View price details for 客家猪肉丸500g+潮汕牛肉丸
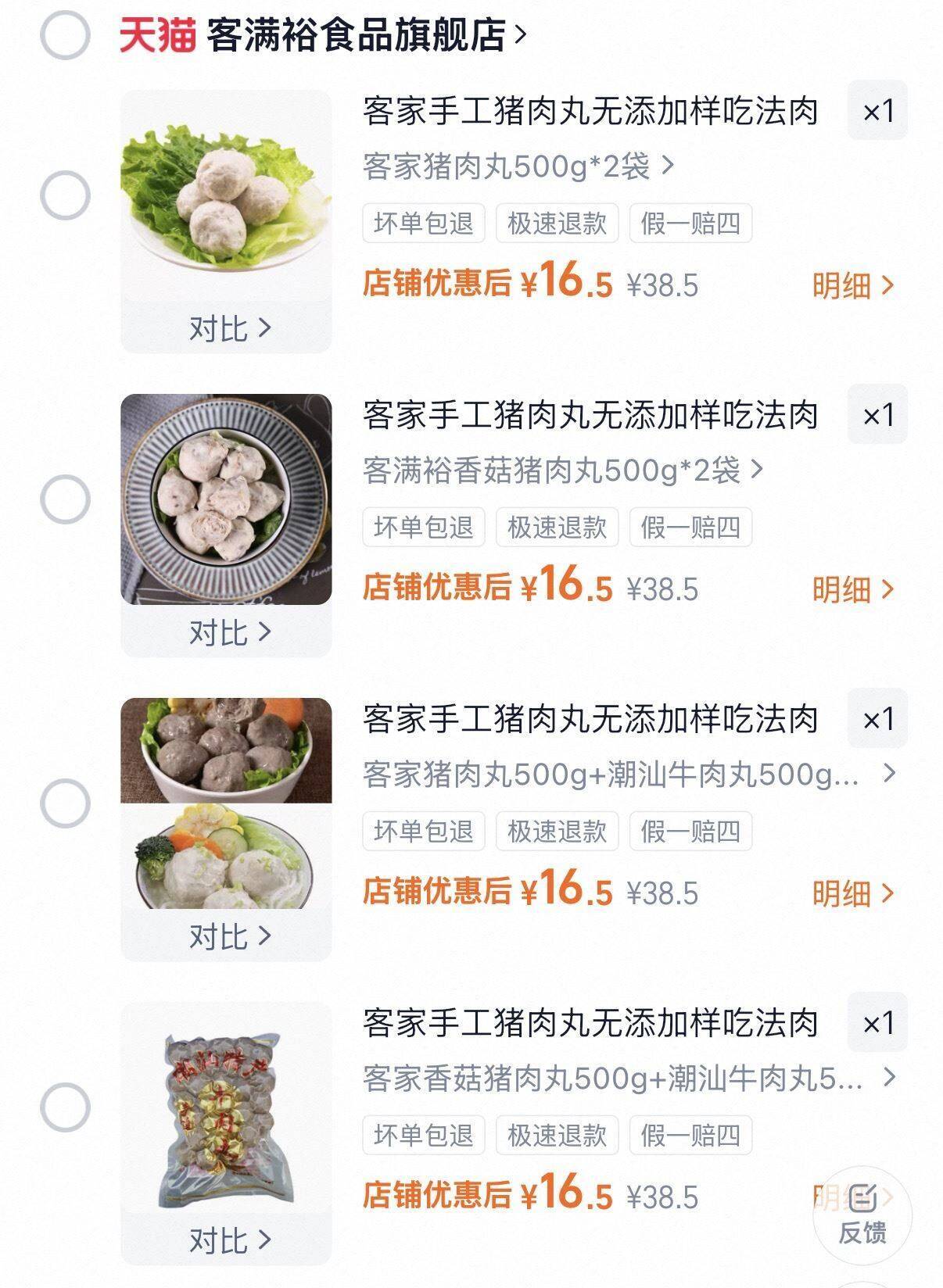Image resolution: width=943 pixels, height=1288 pixels. (x=852, y=894)
